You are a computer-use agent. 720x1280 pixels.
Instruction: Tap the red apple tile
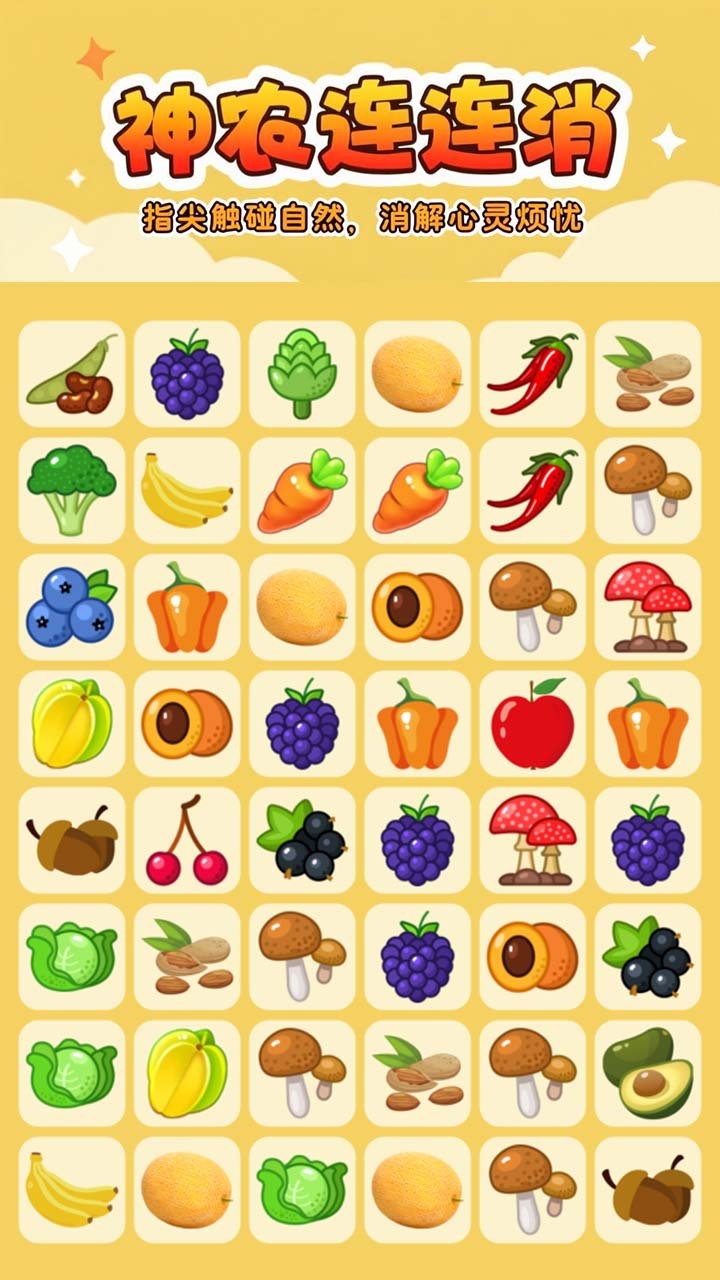pyautogui.click(x=533, y=723)
